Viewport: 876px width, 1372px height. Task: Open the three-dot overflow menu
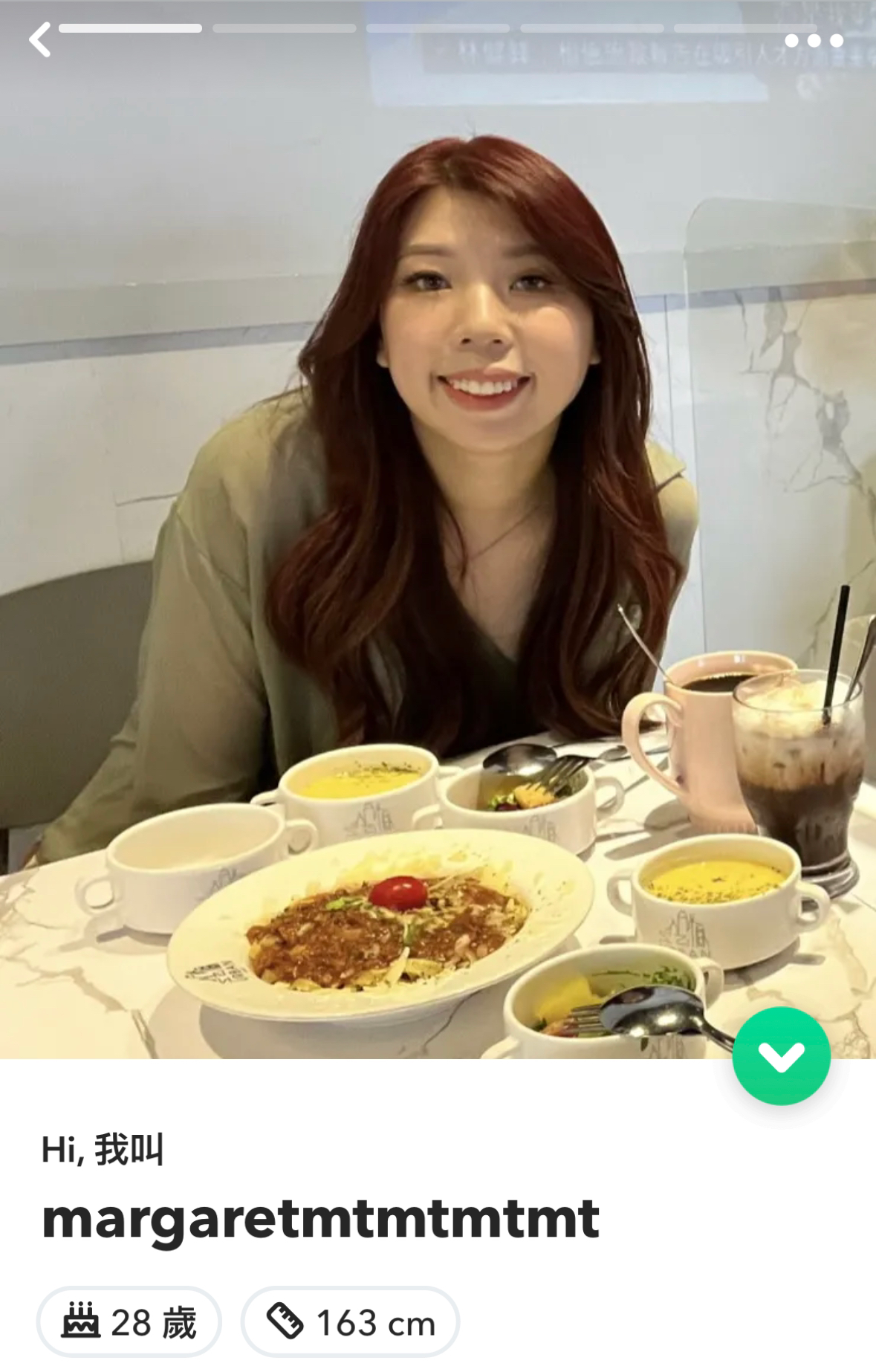(x=814, y=41)
